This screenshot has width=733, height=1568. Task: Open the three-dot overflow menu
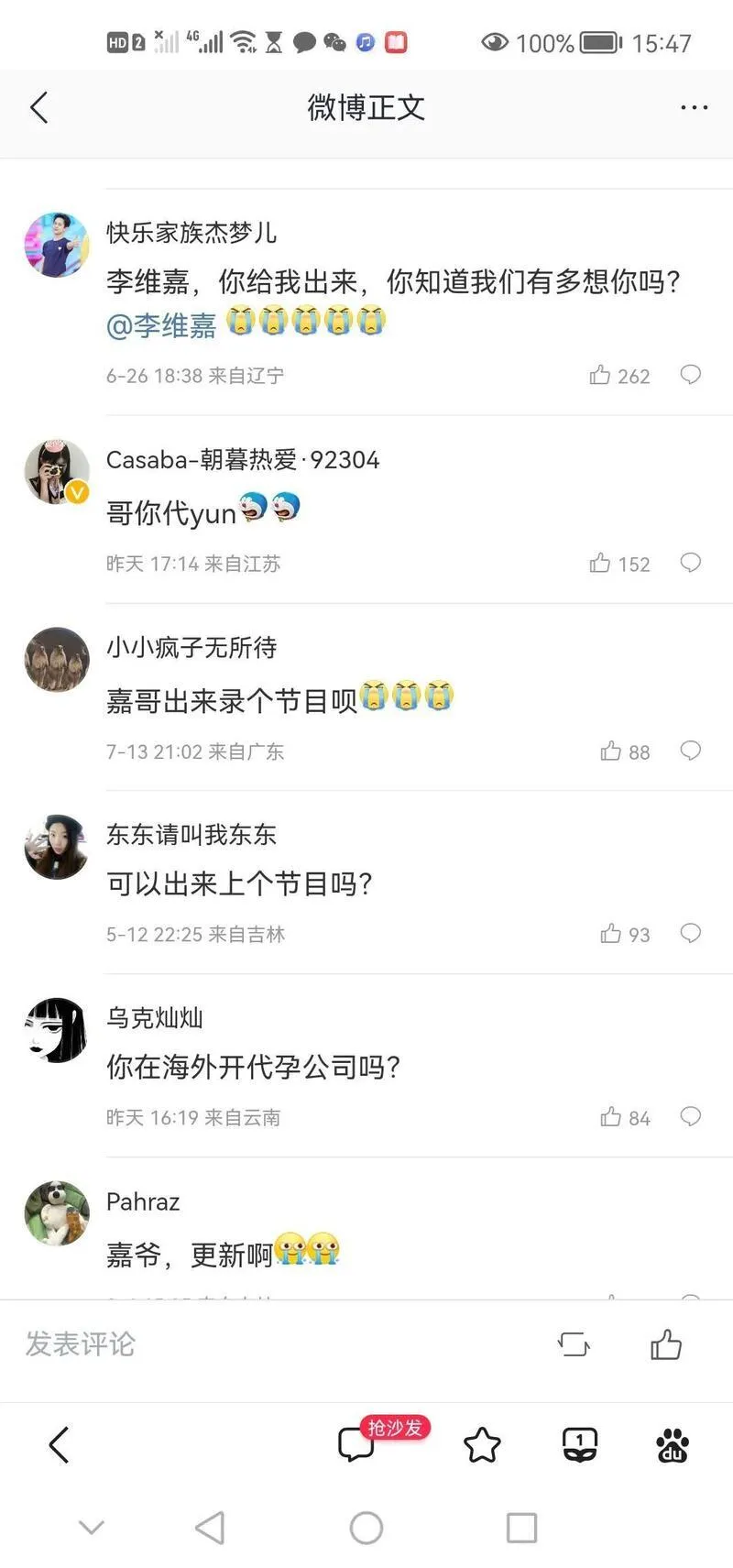tap(694, 108)
